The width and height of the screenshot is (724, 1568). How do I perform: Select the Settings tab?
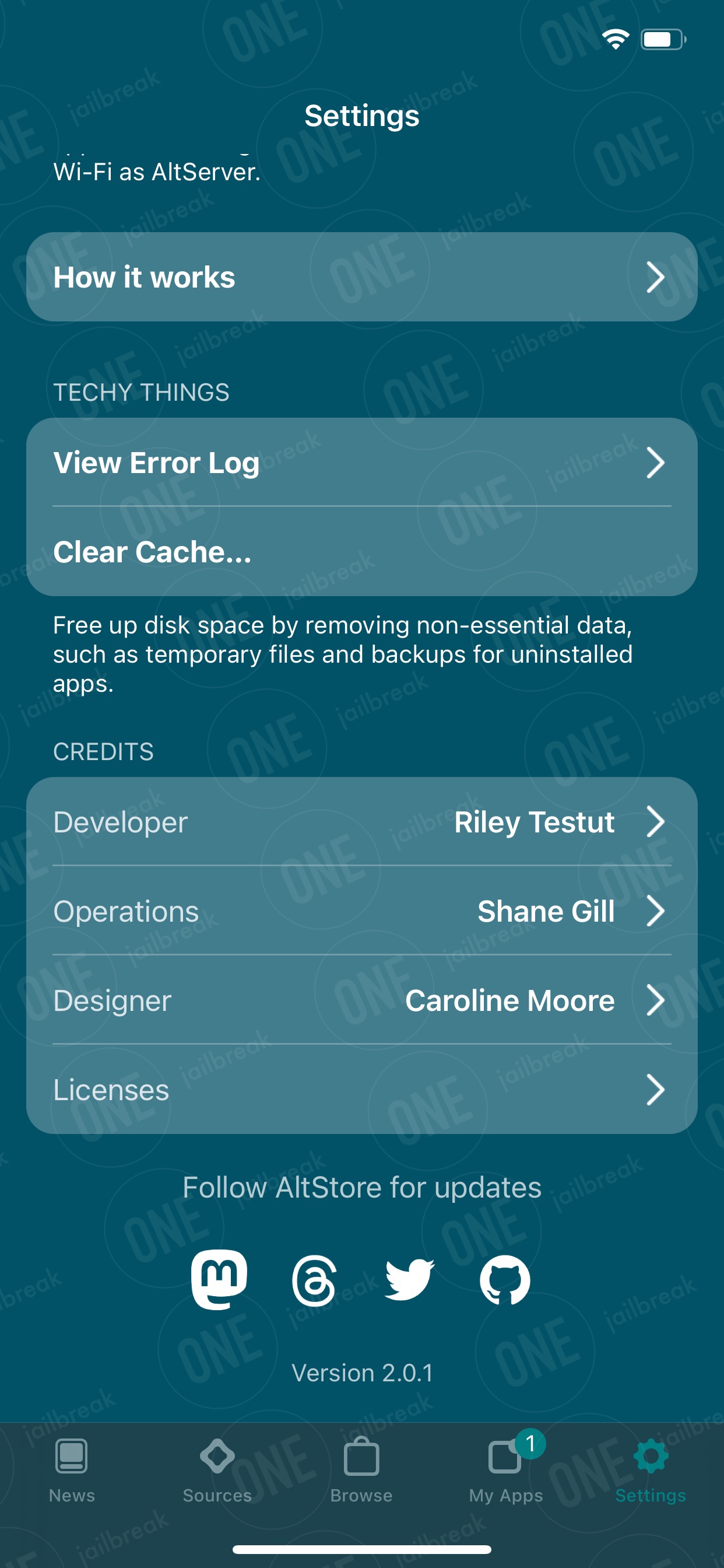tap(651, 1471)
